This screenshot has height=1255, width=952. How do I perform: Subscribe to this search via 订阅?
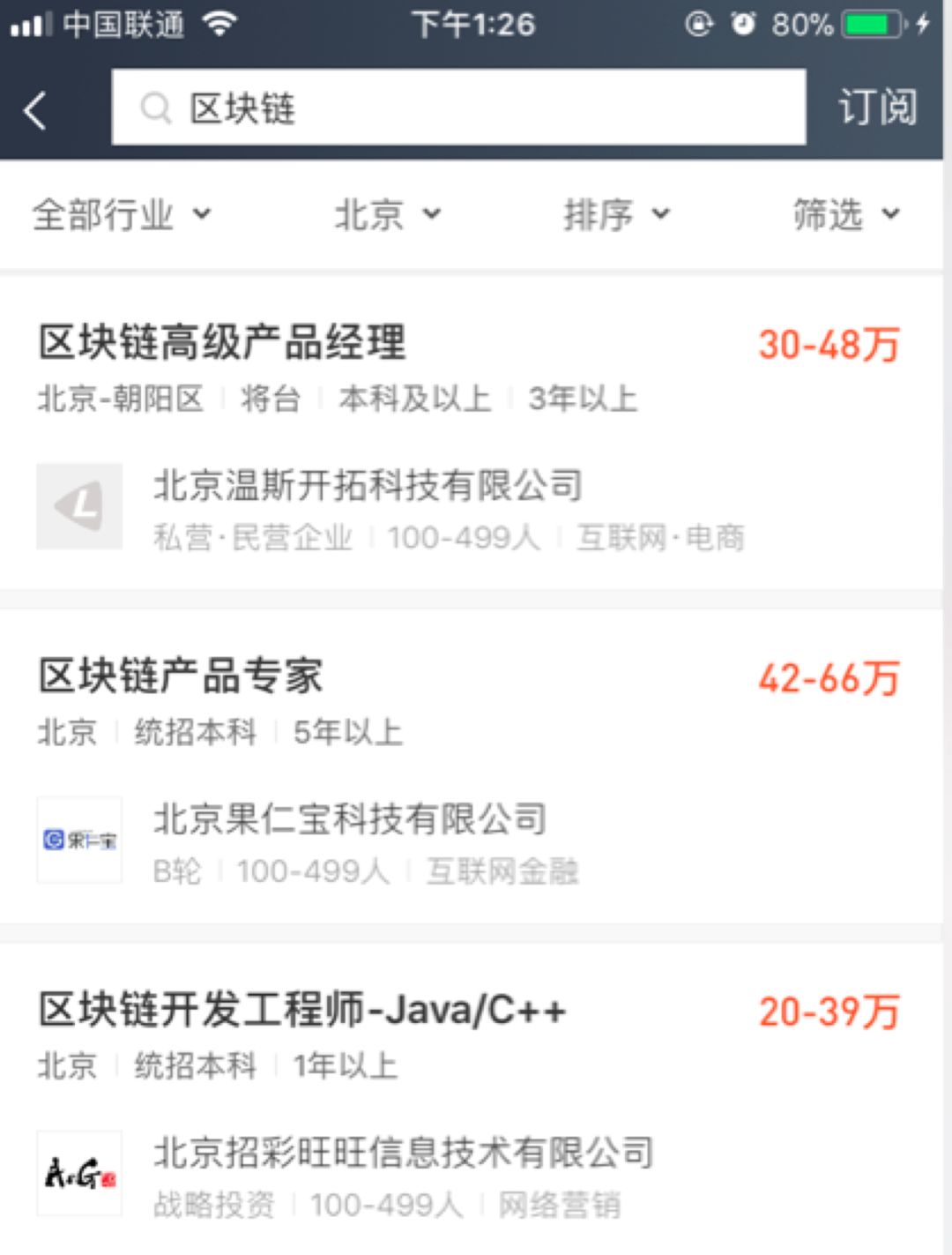point(876,108)
